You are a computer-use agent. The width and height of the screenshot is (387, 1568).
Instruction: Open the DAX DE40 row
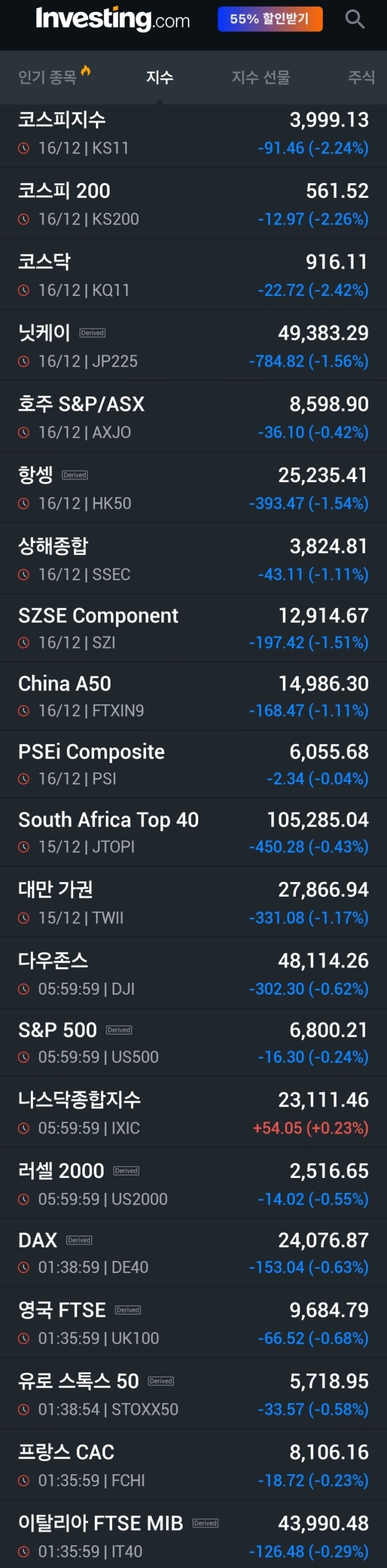[x=193, y=1253]
